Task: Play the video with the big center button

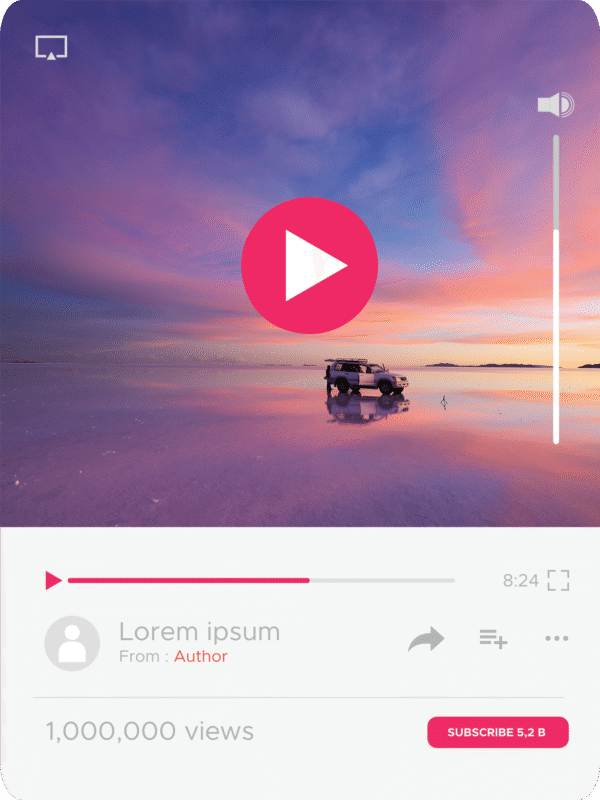Action: (x=309, y=265)
